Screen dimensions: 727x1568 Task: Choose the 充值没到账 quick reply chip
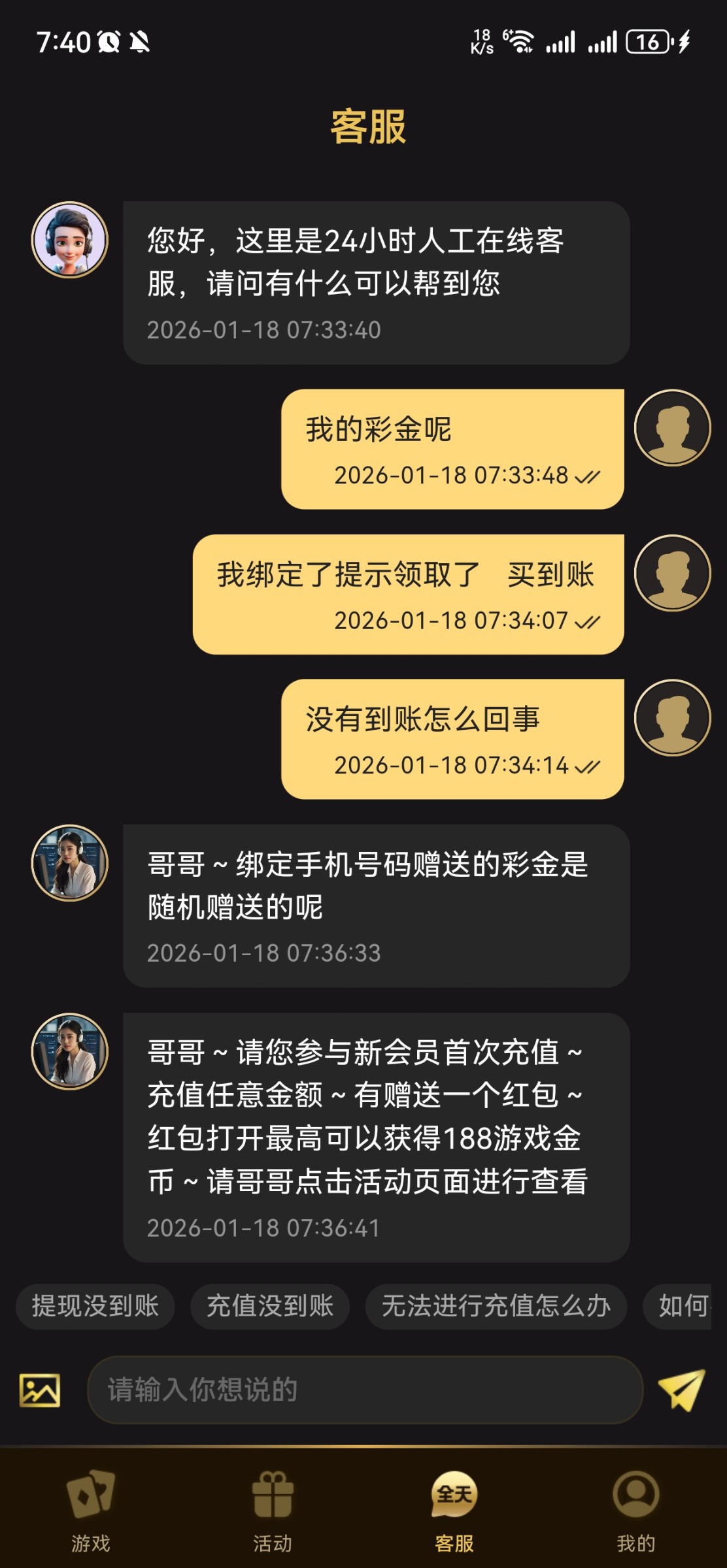tap(270, 1306)
